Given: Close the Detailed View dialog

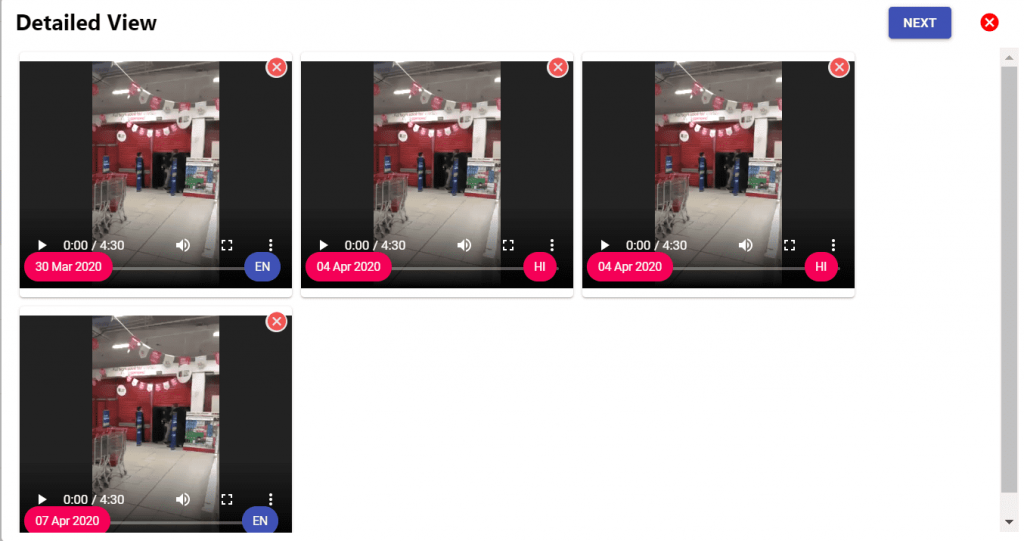Looking at the screenshot, I should (989, 23).
